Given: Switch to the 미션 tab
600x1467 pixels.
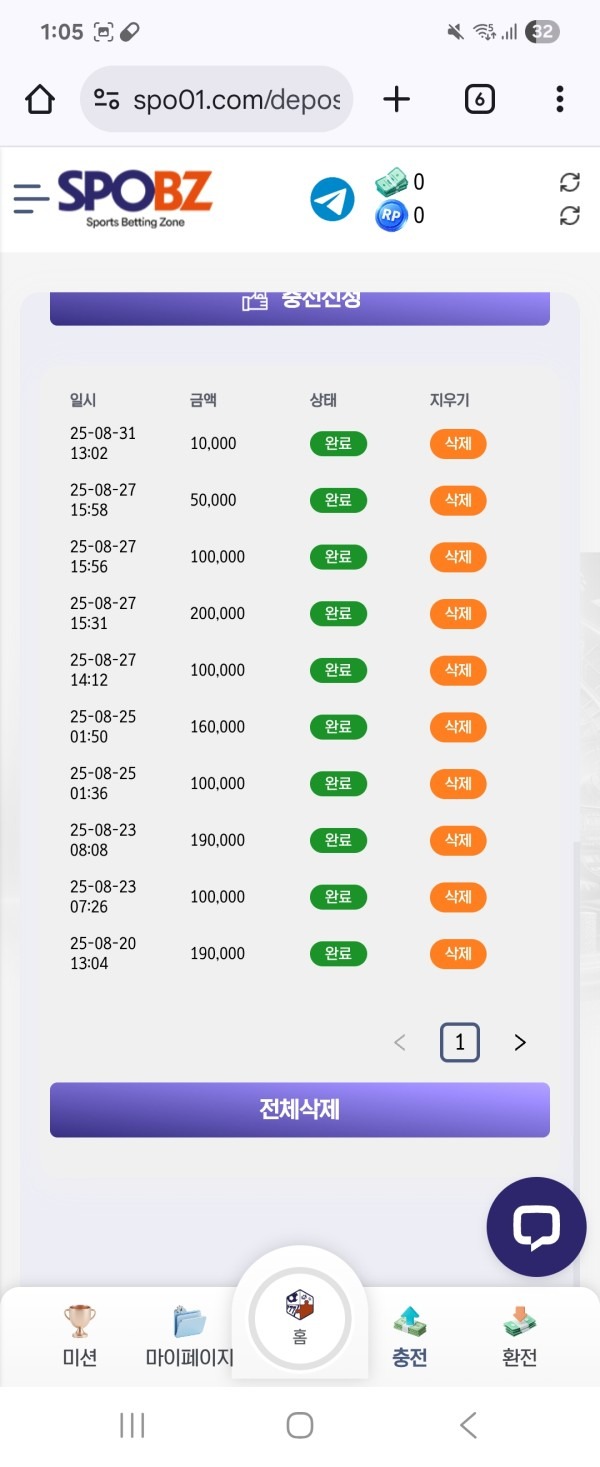Looking at the screenshot, I should [x=80, y=1335].
